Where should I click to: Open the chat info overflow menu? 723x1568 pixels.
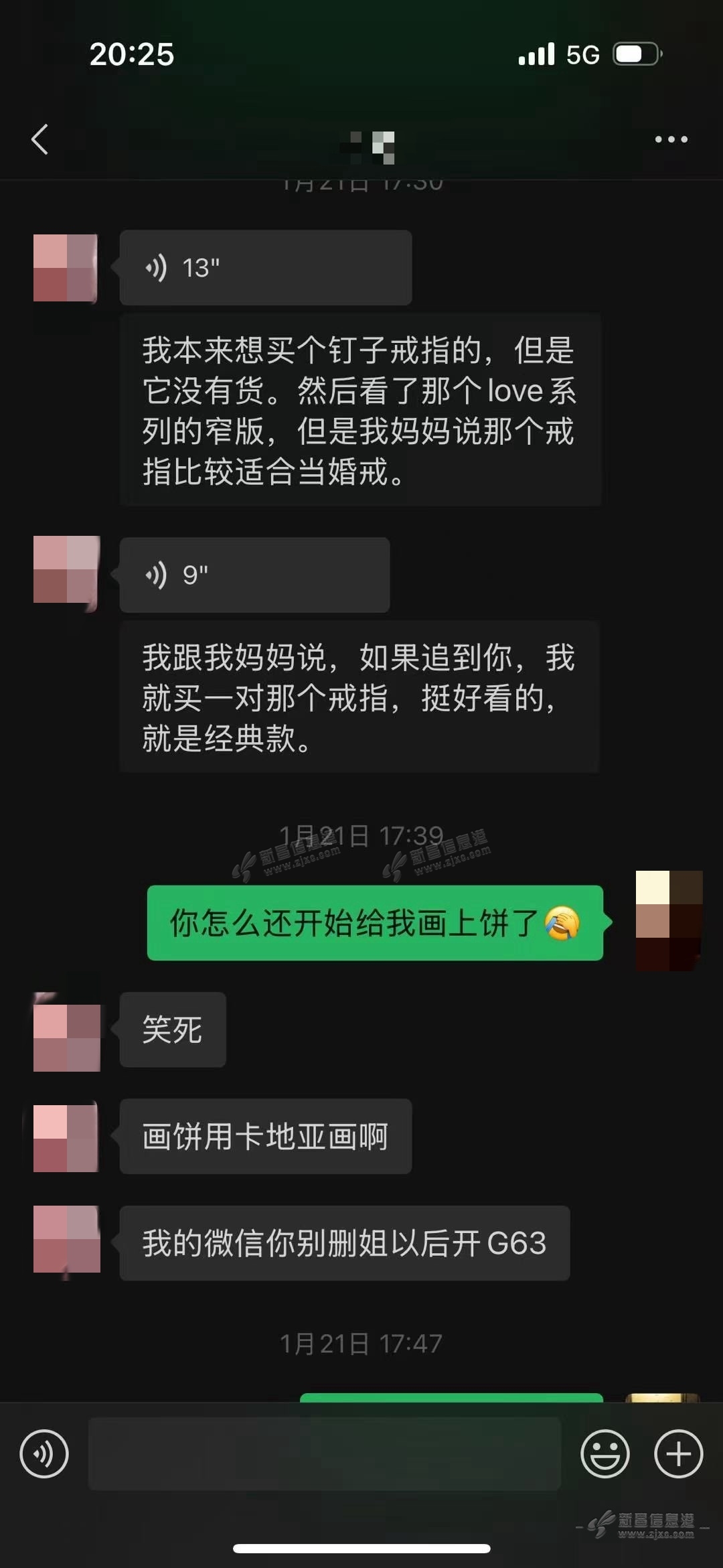(x=671, y=139)
